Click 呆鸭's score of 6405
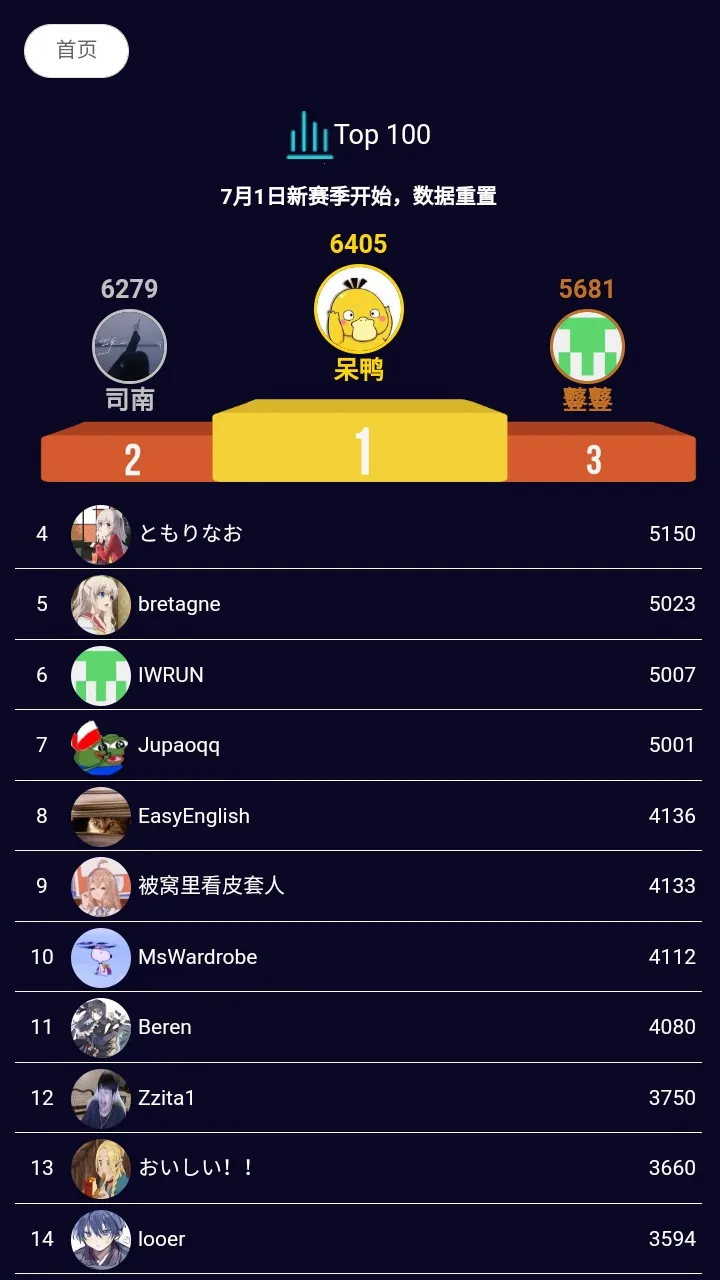Image resolution: width=720 pixels, height=1280 pixels. pyautogui.click(x=358, y=243)
